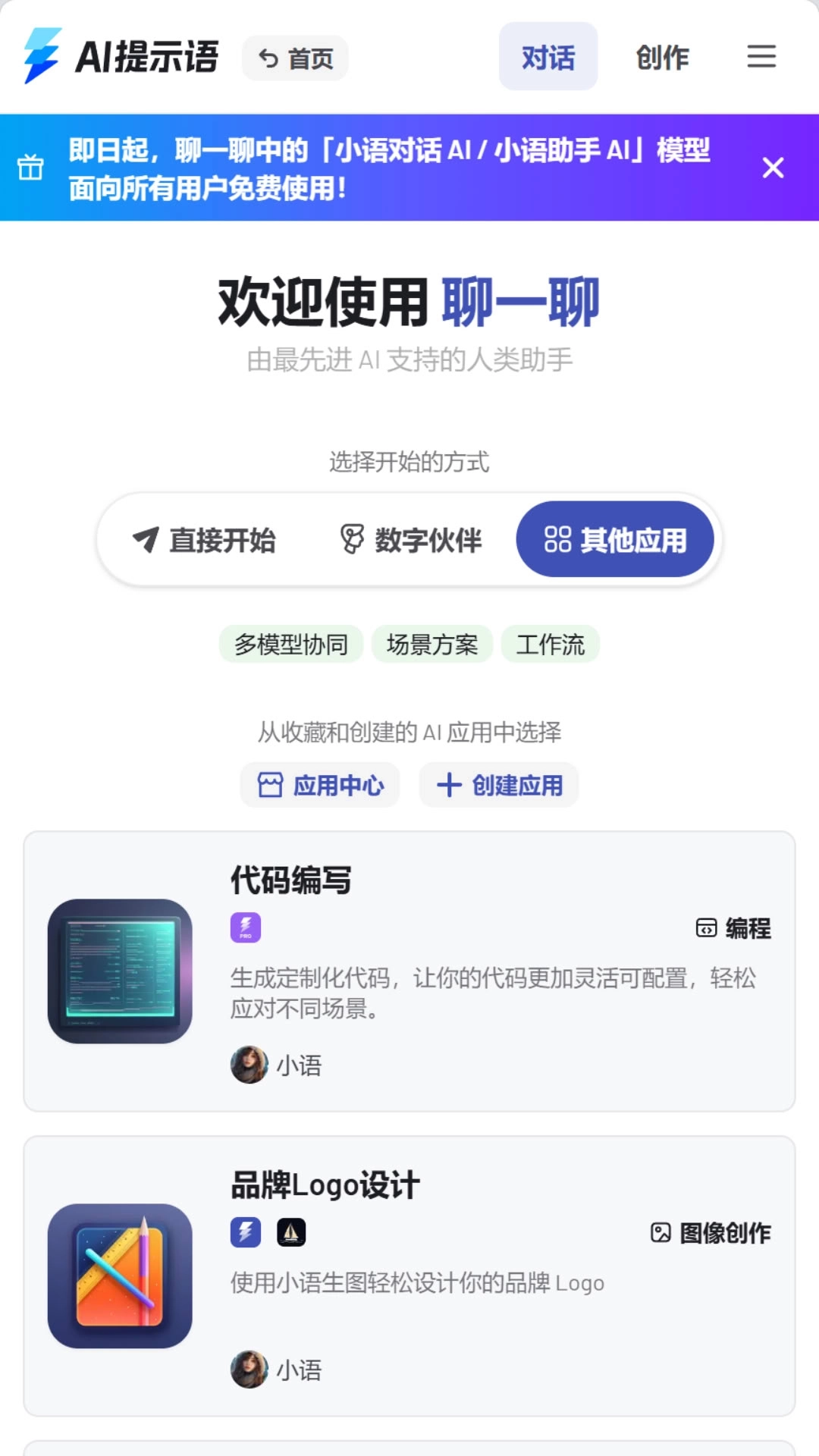This screenshot has height=1456, width=819.
Task: Open the hamburger menu in top right
Action: (761, 57)
